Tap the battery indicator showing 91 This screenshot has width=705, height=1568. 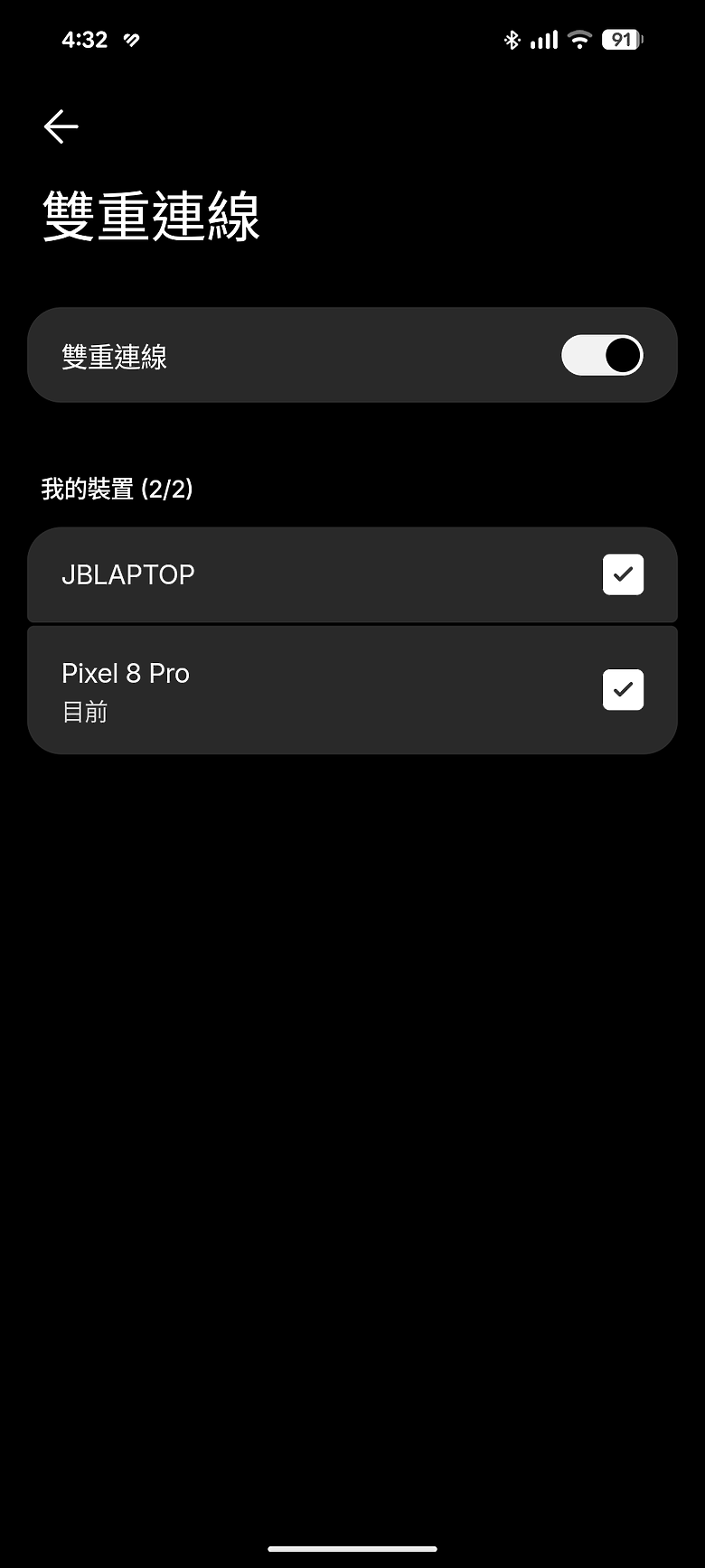620,39
